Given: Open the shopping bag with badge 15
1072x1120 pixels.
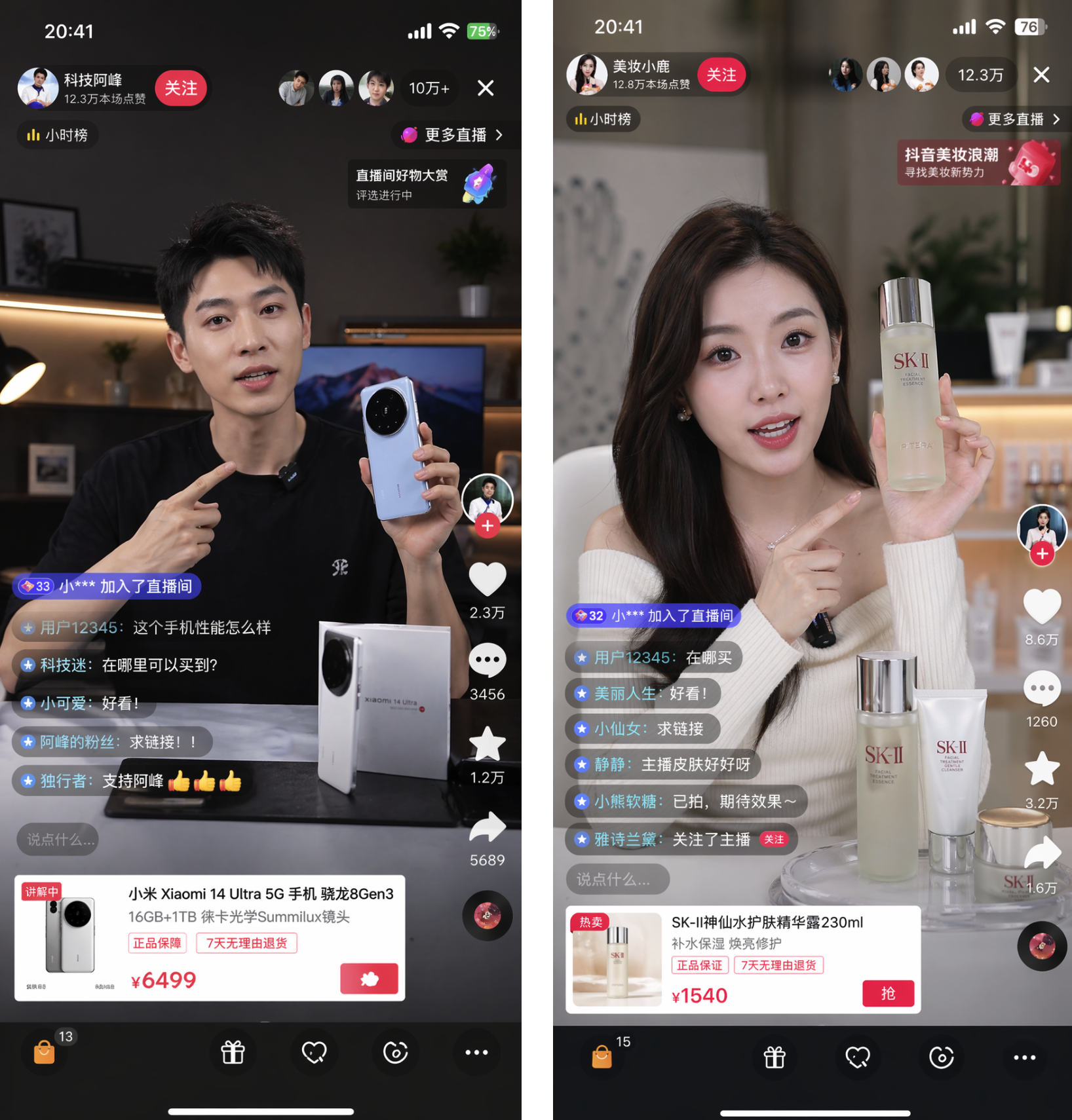Looking at the screenshot, I should coord(602,1056).
